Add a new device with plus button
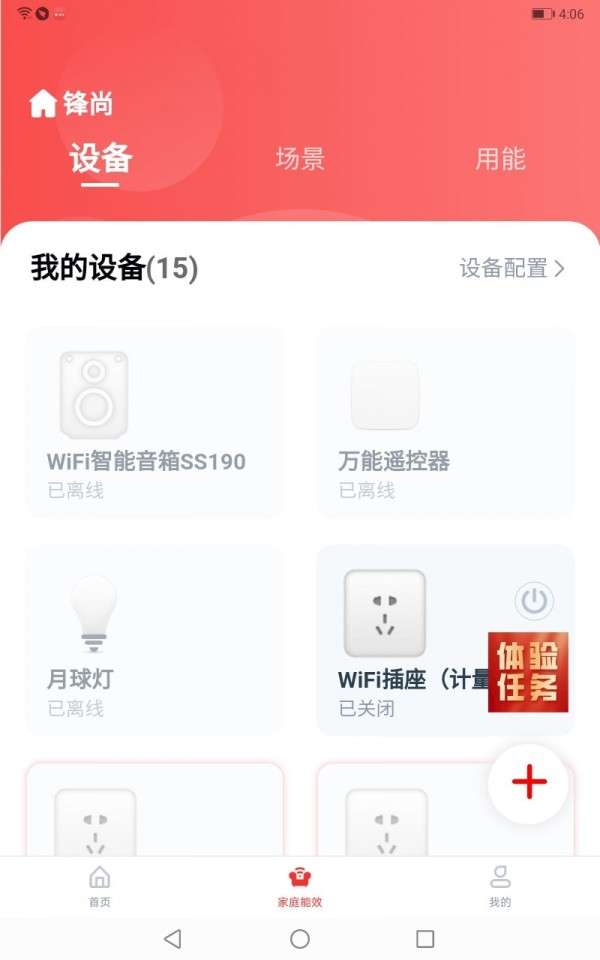Screen dimensions: 600x960 click(528, 782)
